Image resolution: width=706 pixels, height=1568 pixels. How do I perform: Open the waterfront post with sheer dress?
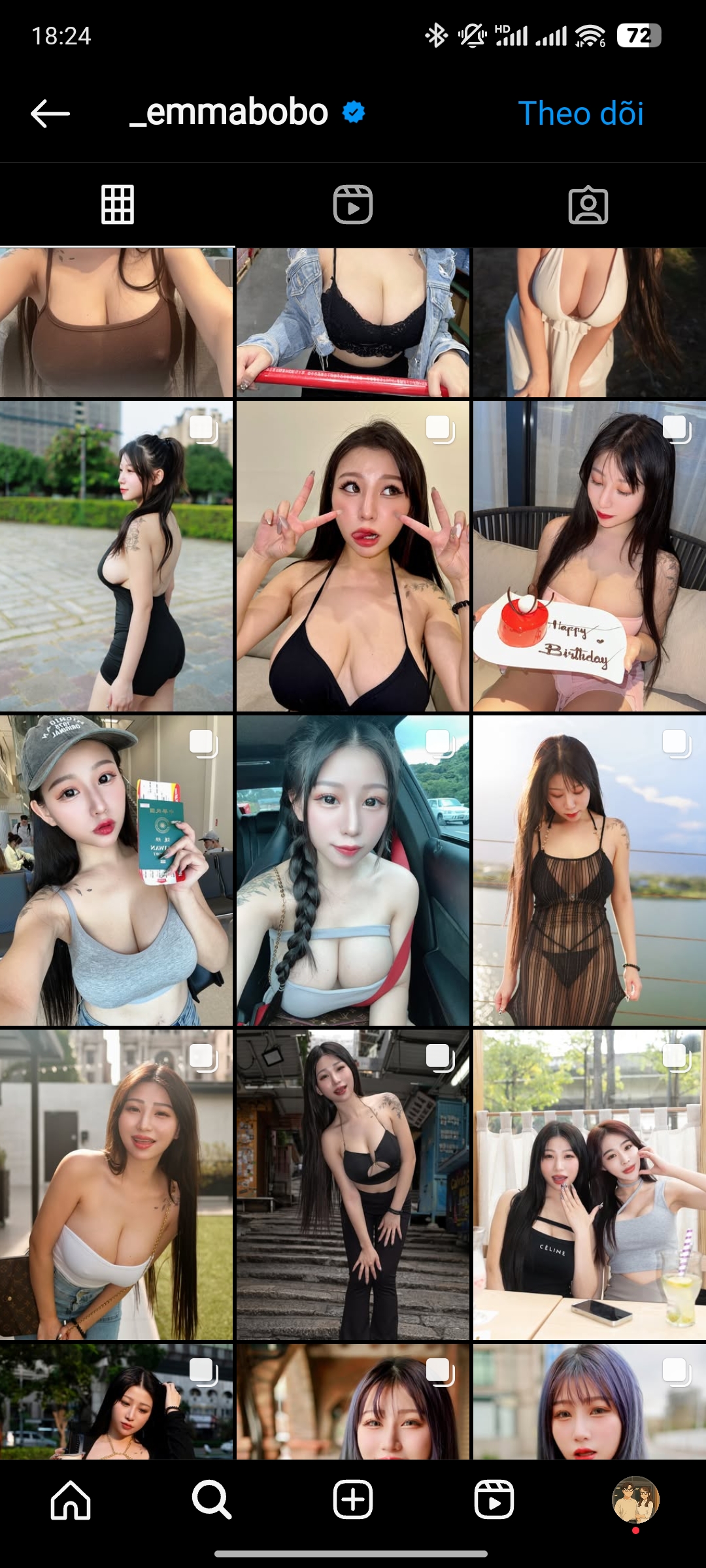tap(589, 870)
